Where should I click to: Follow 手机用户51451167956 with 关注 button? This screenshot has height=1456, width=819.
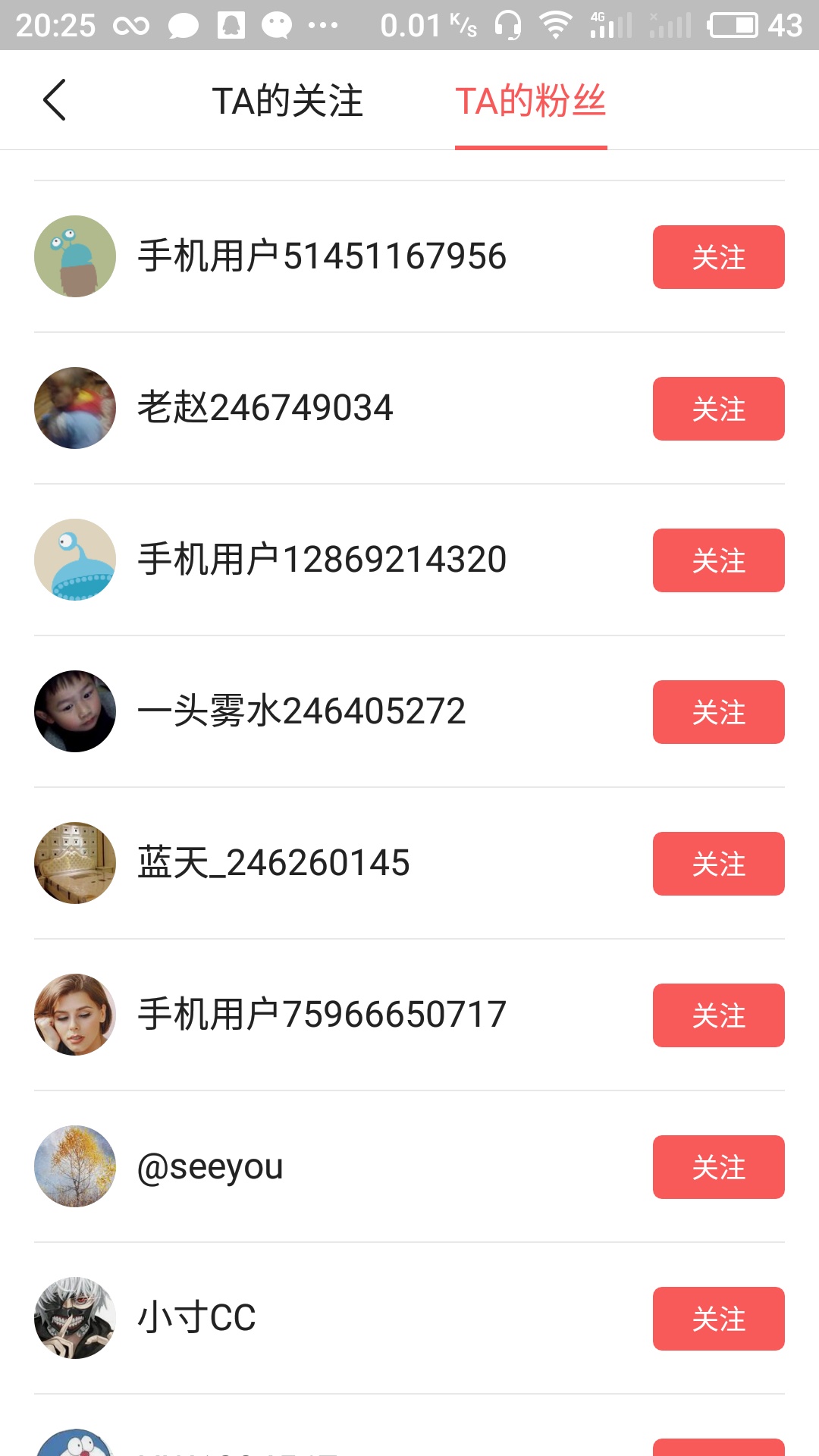[718, 257]
